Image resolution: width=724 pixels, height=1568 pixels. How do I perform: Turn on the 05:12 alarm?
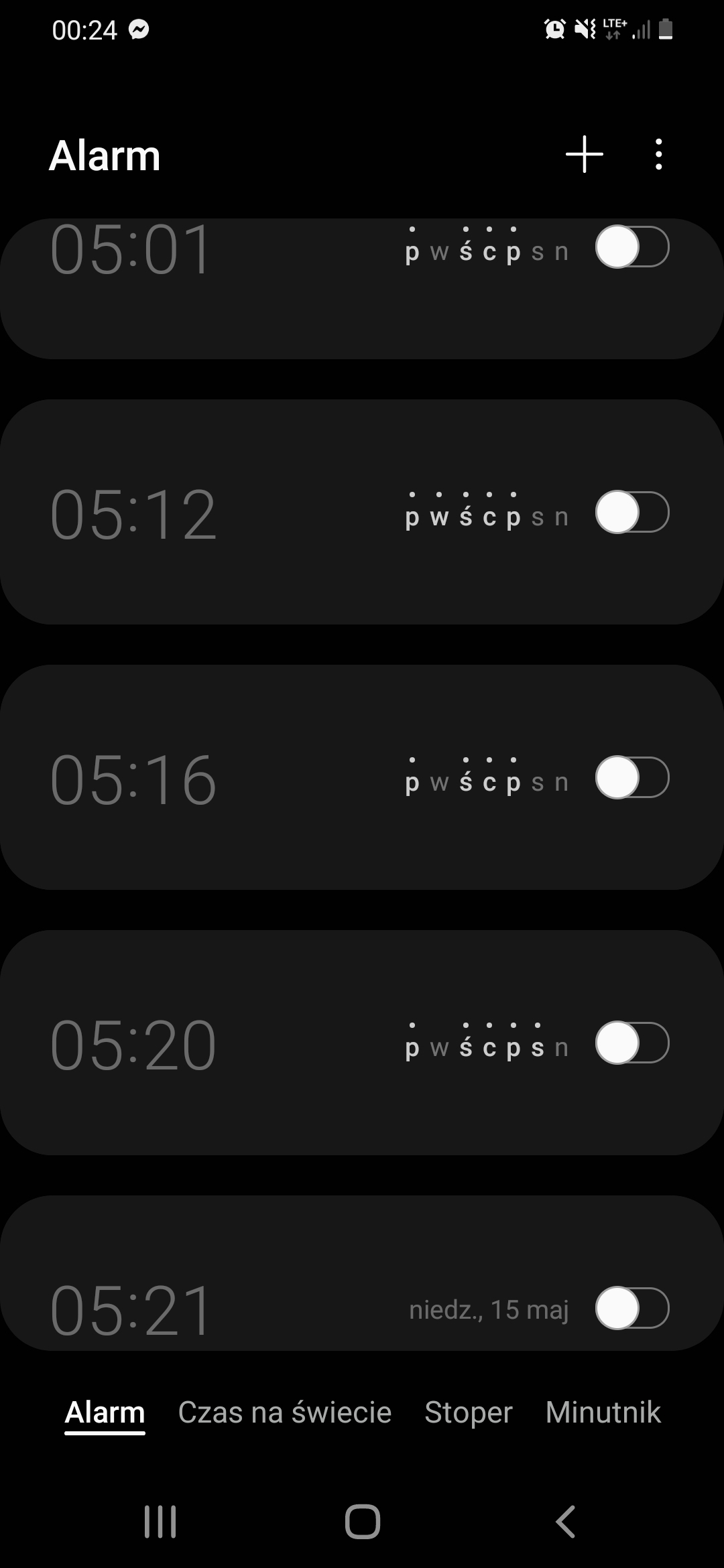coord(631,513)
